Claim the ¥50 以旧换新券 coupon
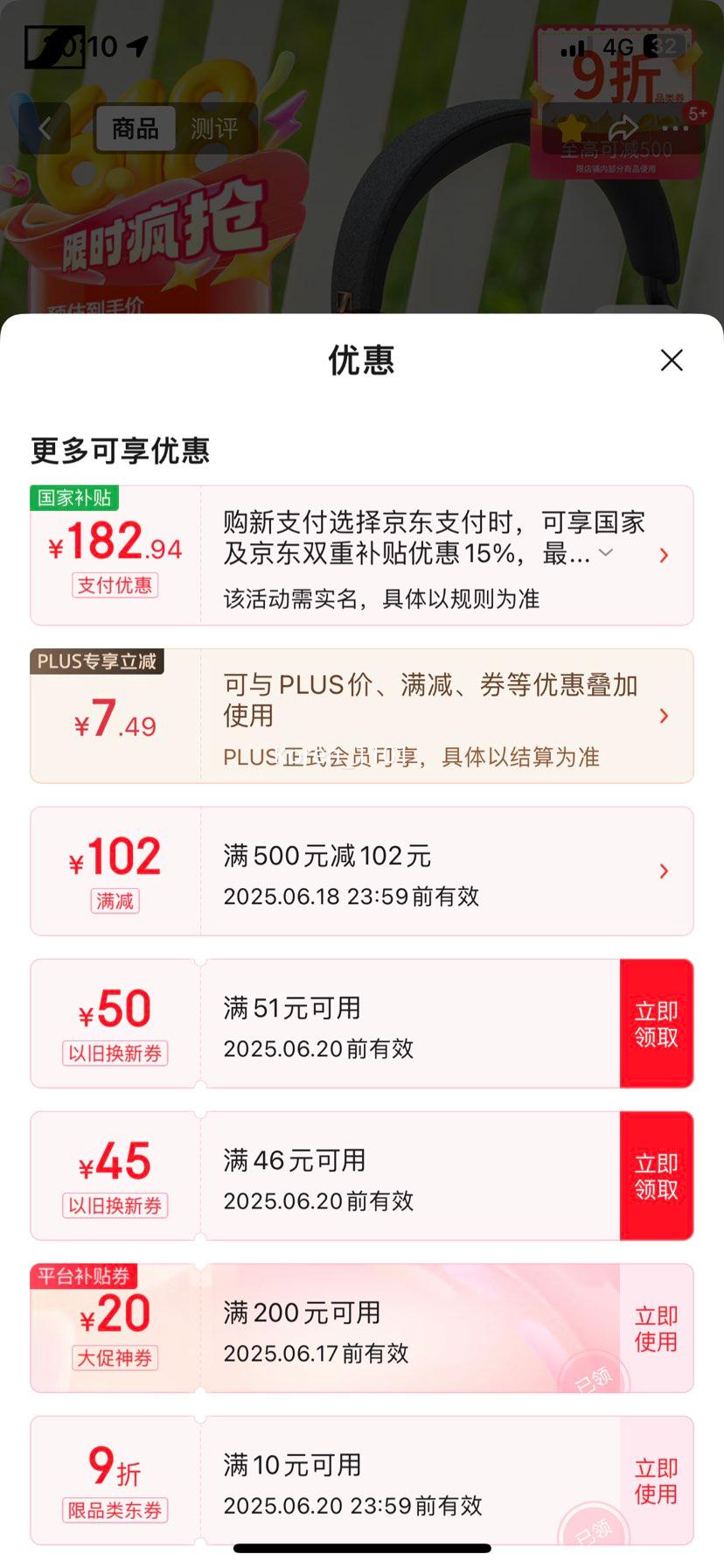Image resolution: width=724 pixels, height=1568 pixels. [x=656, y=1024]
